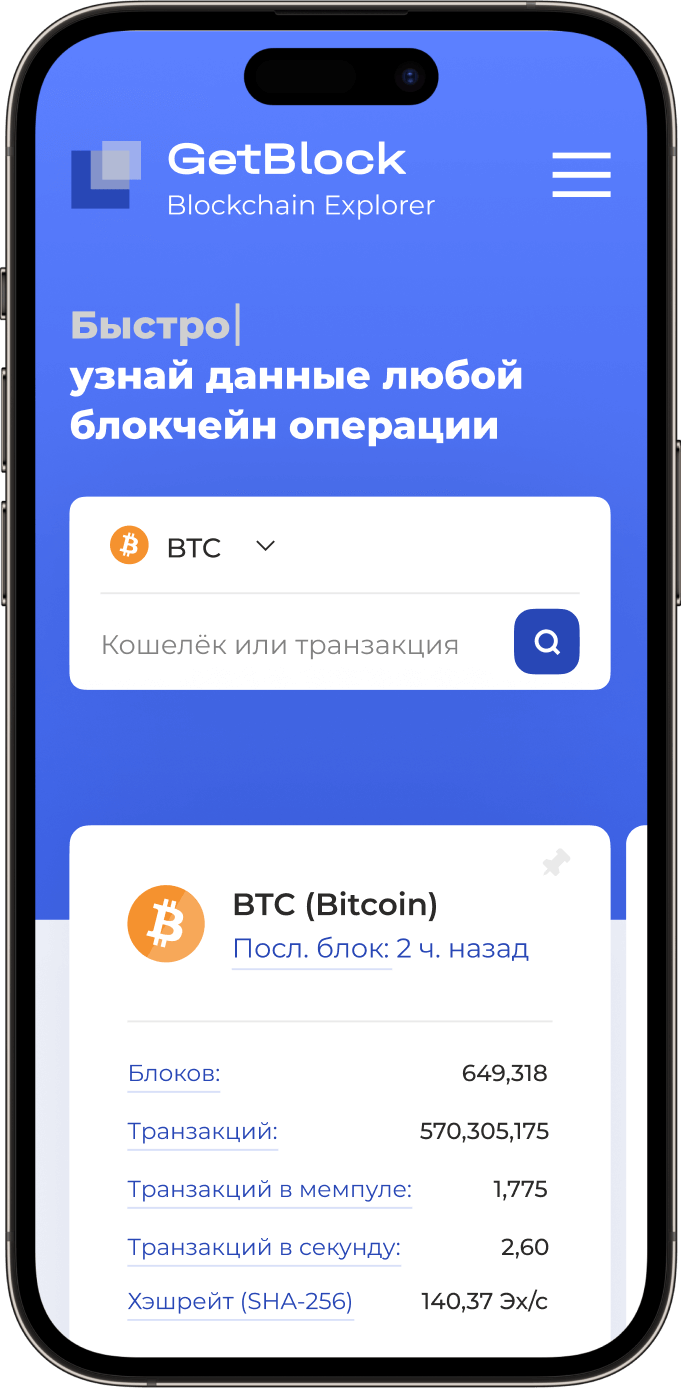Expand the BTC coin dropdown
Screen dimensions: 683x1390
tap(193, 546)
